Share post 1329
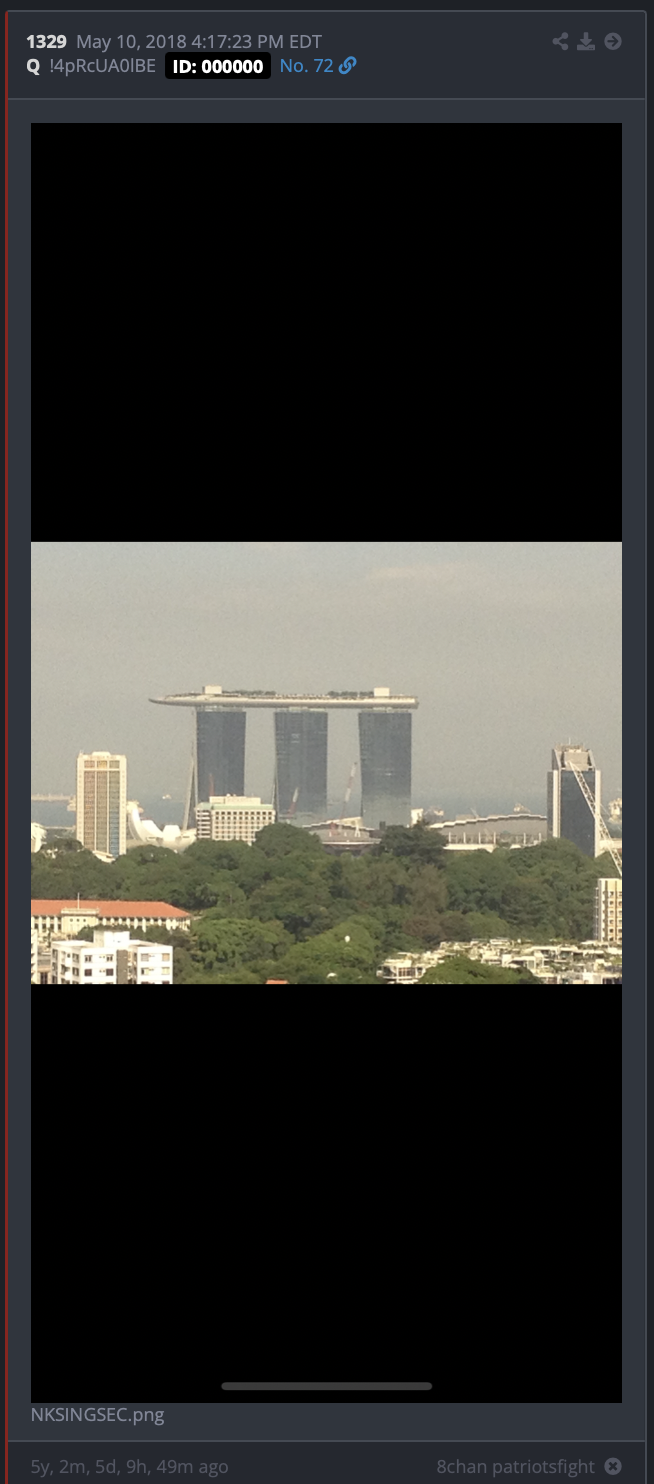The width and height of the screenshot is (654, 1484). (x=560, y=41)
